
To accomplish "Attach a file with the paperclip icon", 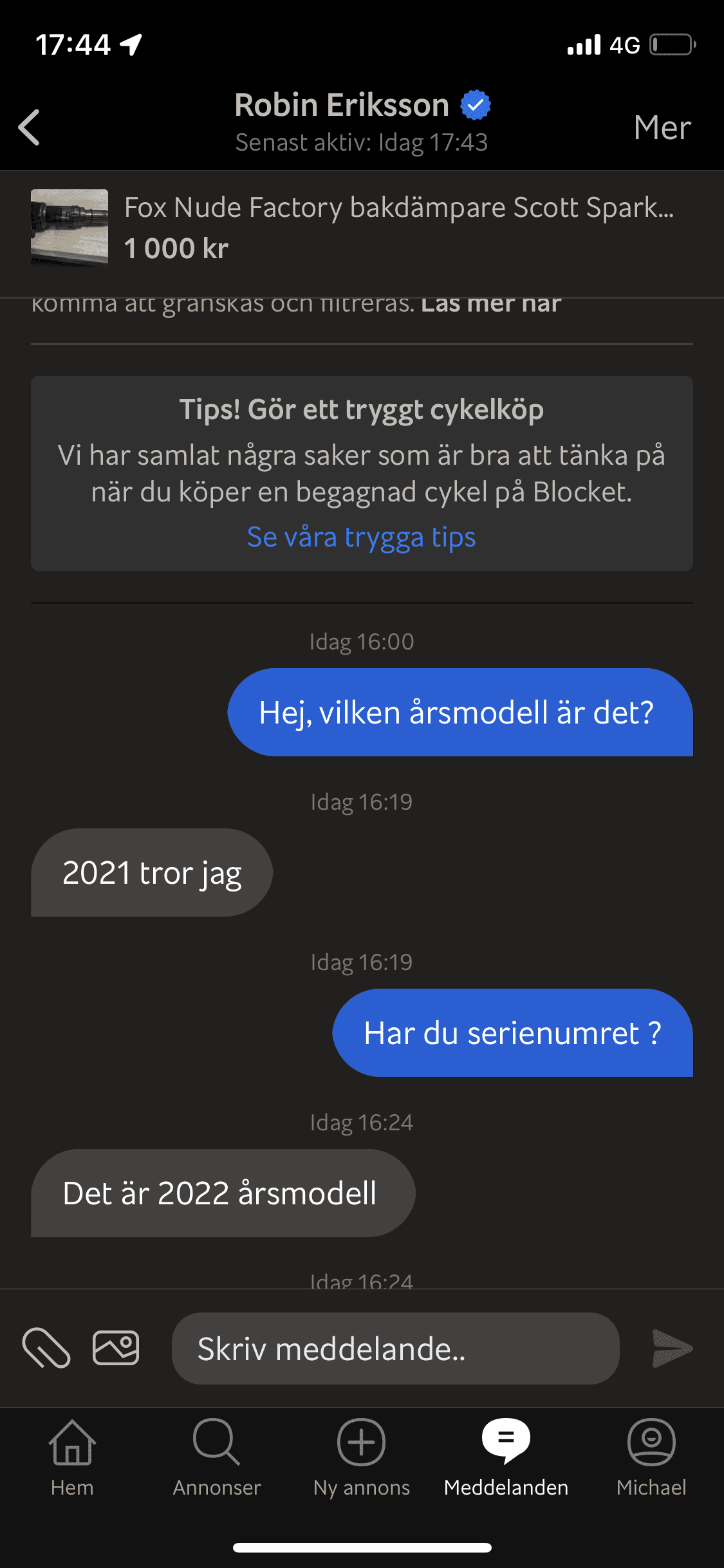I will (46, 1348).
